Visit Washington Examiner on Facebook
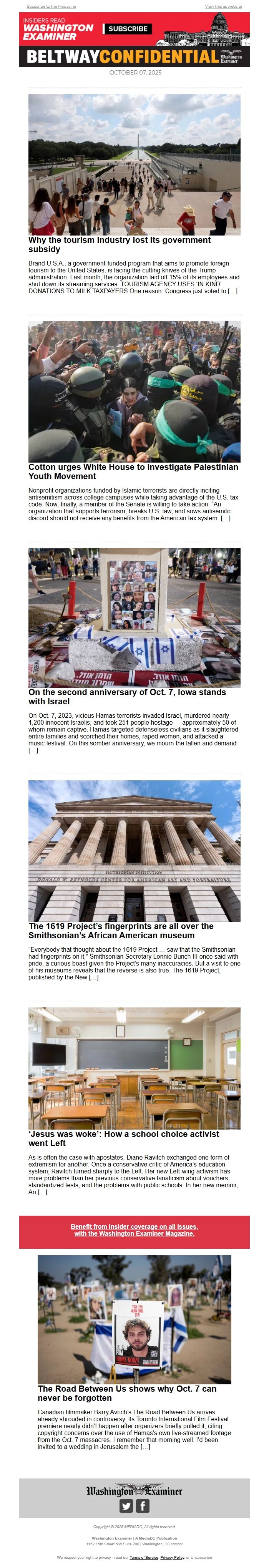 coord(143,1505)
